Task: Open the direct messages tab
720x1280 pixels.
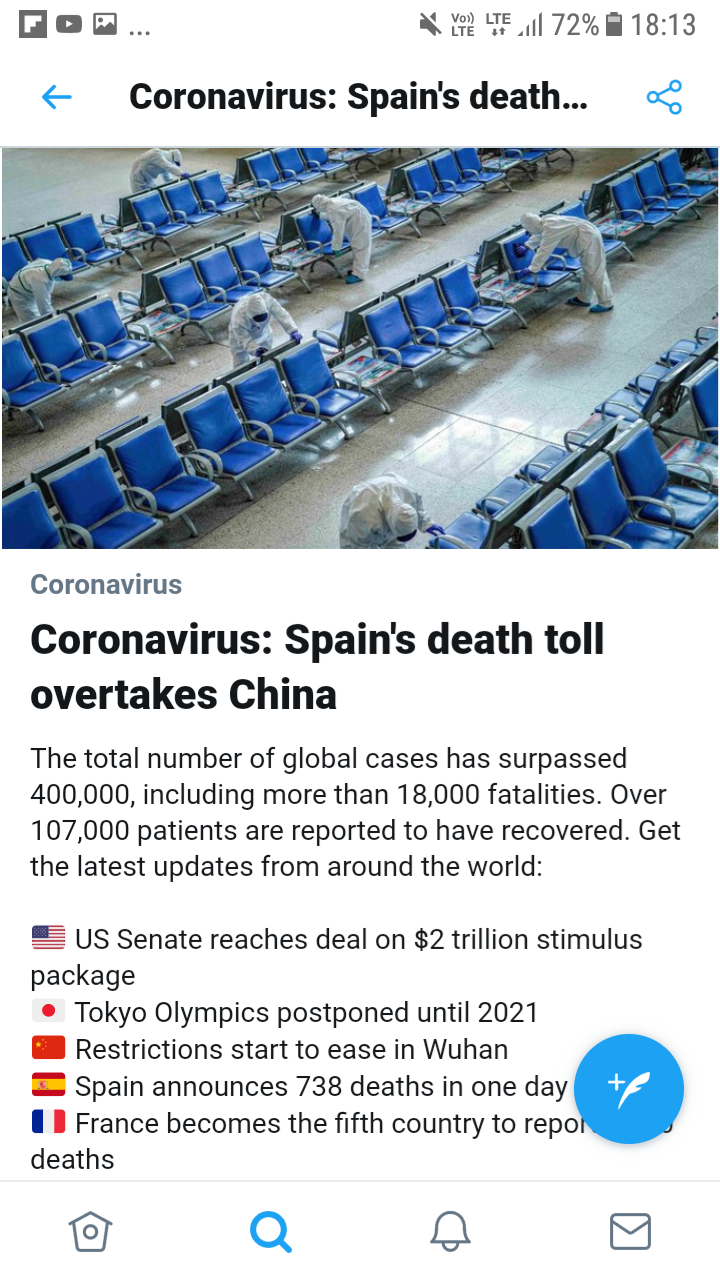Action: pyautogui.click(x=630, y=1231)
